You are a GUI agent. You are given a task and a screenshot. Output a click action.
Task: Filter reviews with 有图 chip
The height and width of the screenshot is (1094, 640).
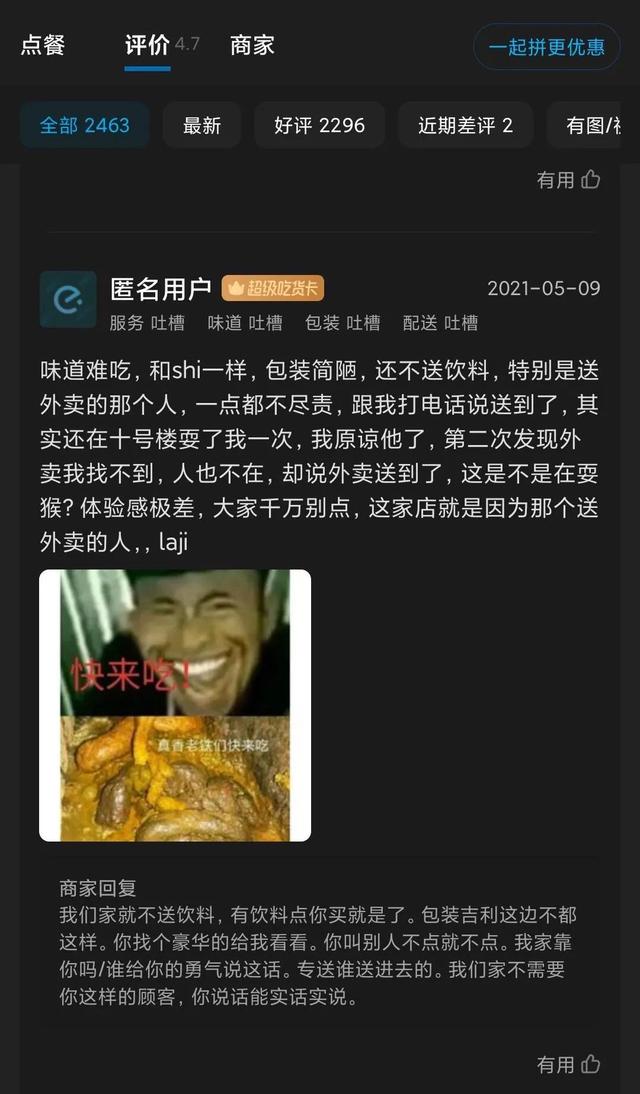pyautogui.click(x=592, y=125)
